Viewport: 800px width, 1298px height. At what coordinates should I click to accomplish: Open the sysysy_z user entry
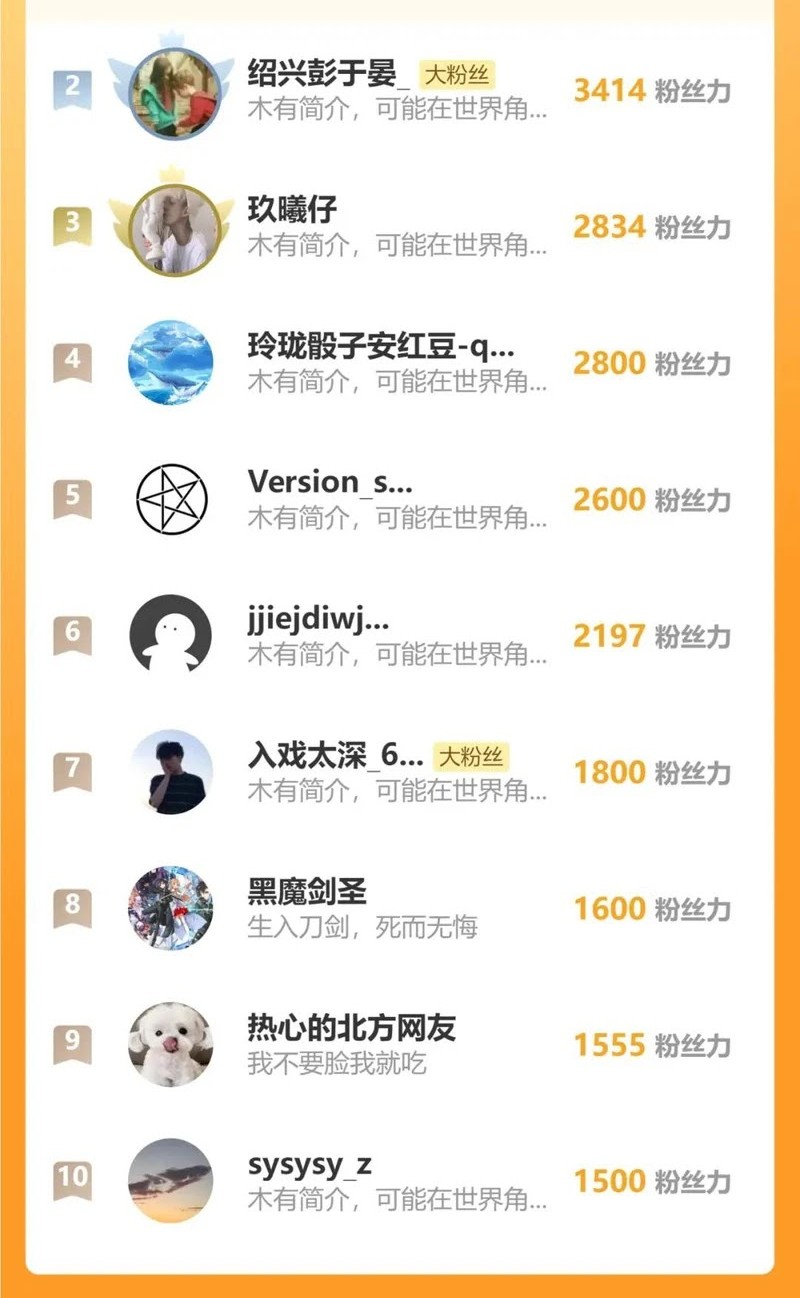tap(310, 1165)
